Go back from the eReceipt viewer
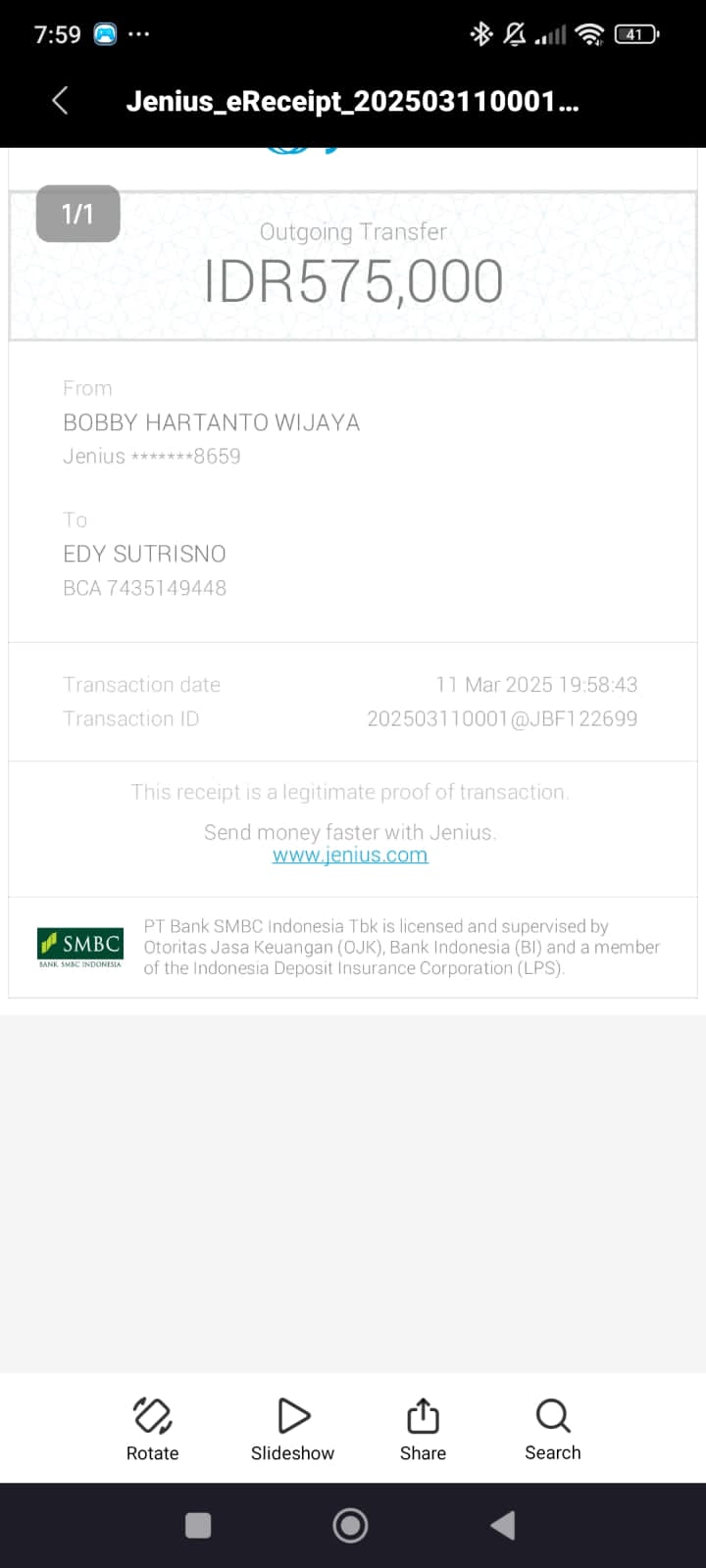 click(x=60, y=101)
